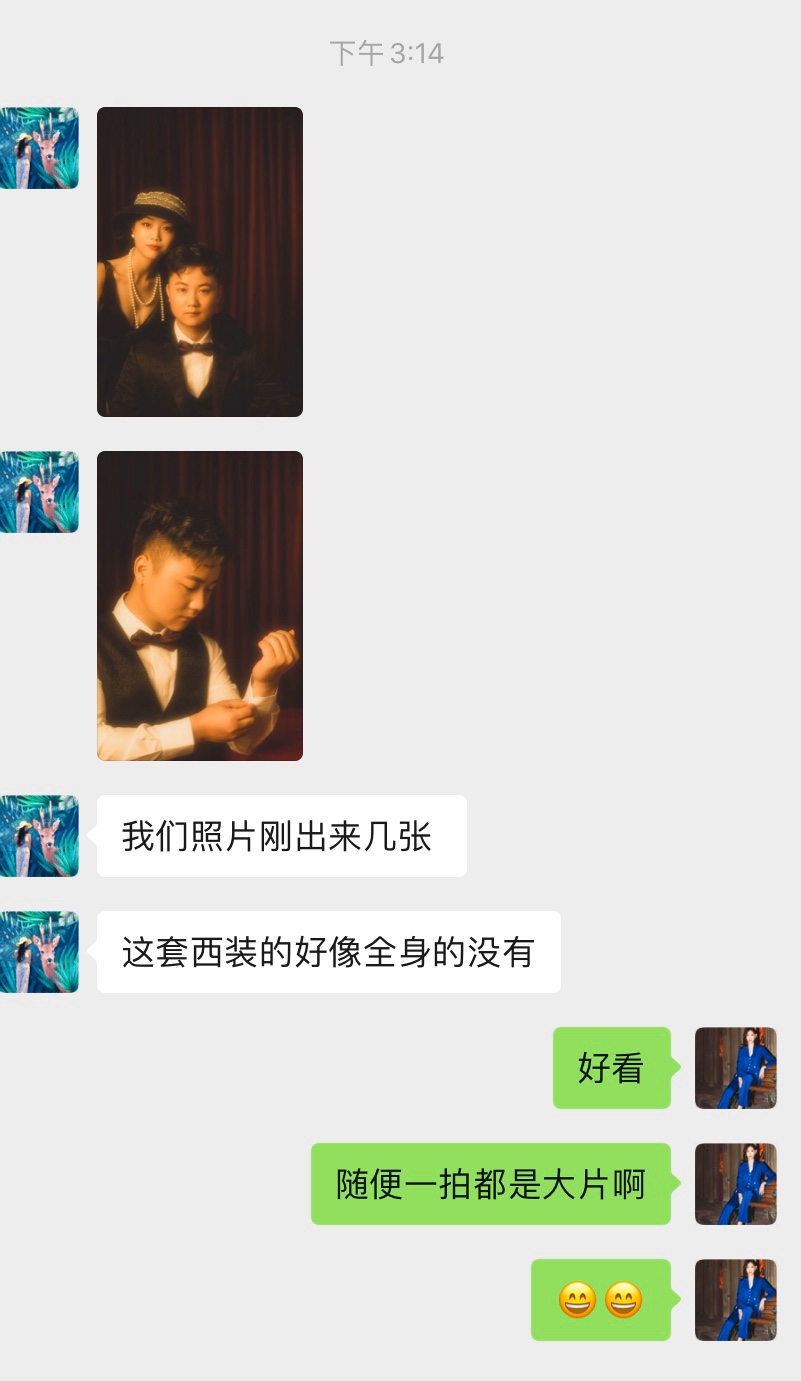The width and height of the screenshot is (801, 1381).
Task: Open your avatar beside '随便一拍都是大片啊'
Action: [x=736, y=1184]
